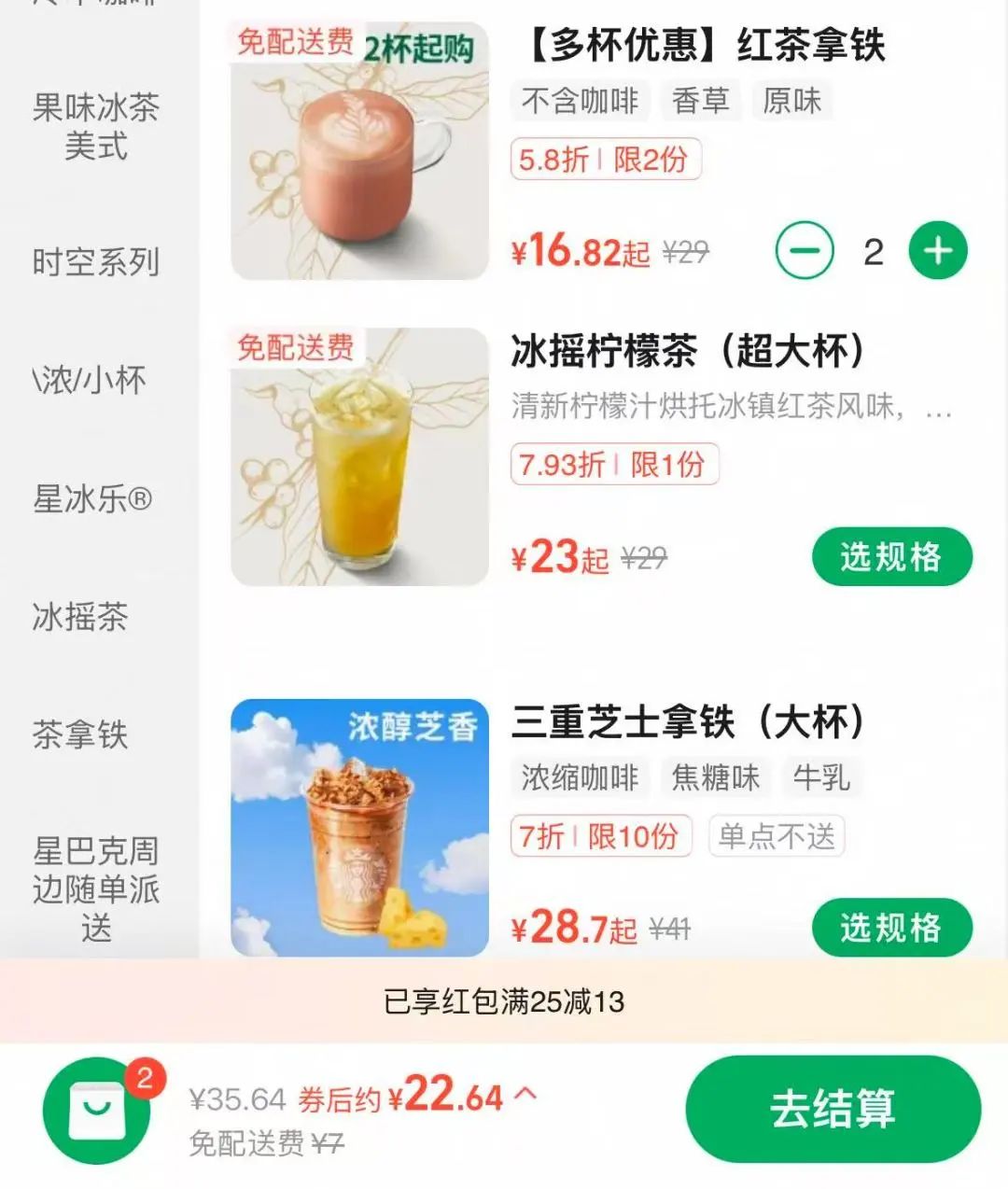Choose specs for 三重芝士拿铁 (大杯)
Screen dimensions: 1008x1189
coord(891,928)
